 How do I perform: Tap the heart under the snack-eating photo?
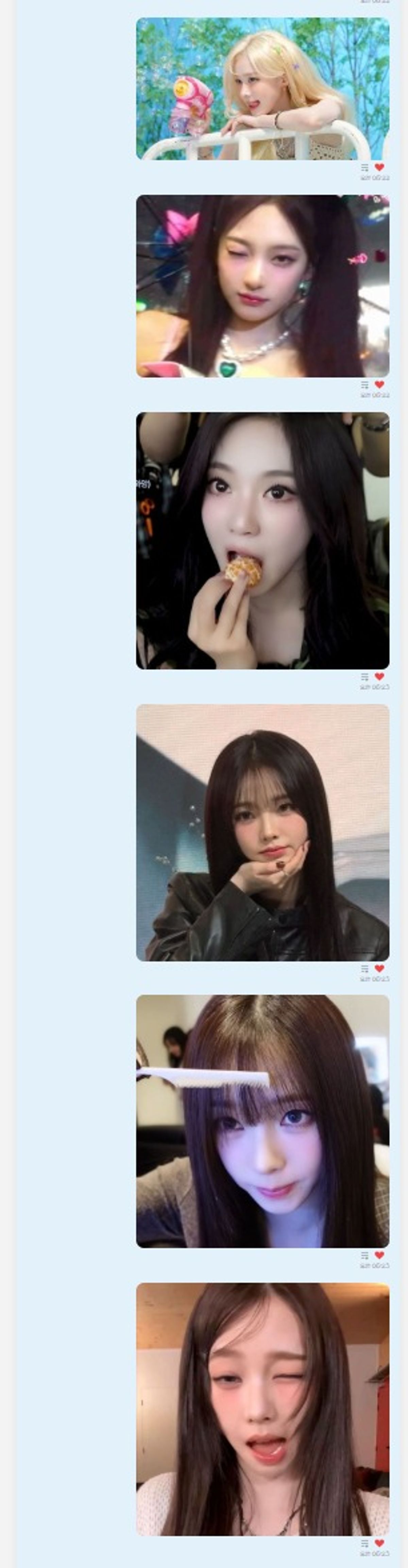(x=379, y=676)
